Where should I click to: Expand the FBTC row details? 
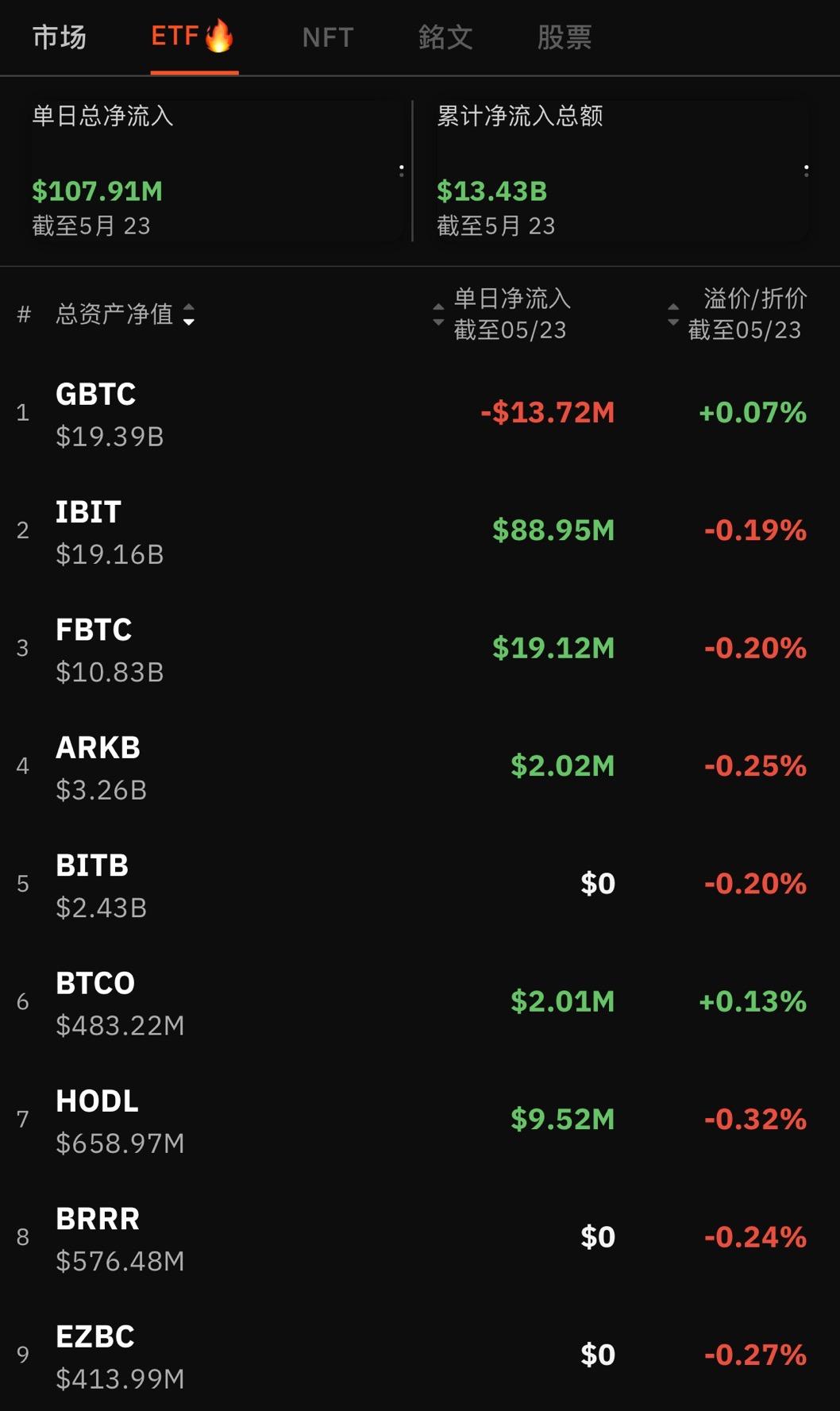420,648
